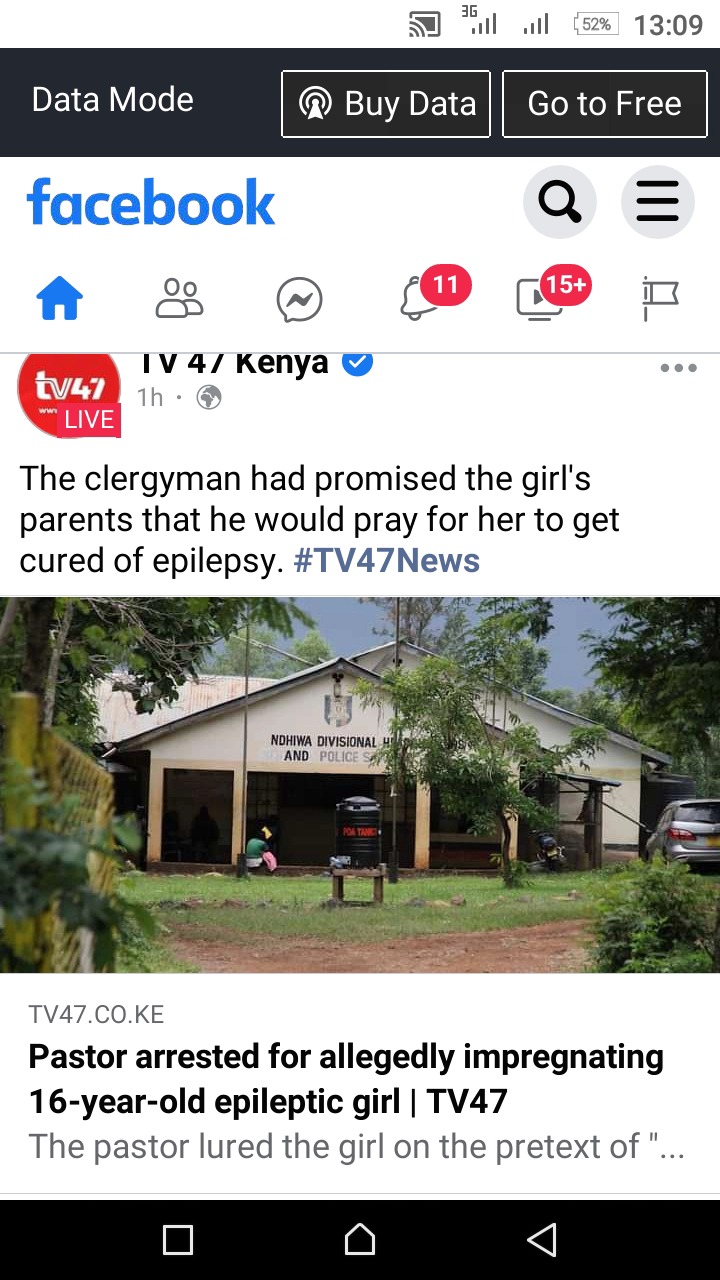The height and width of the screenshot is (1280, 720).
Task: Select Go to Free mode
Action: point(604,103)
